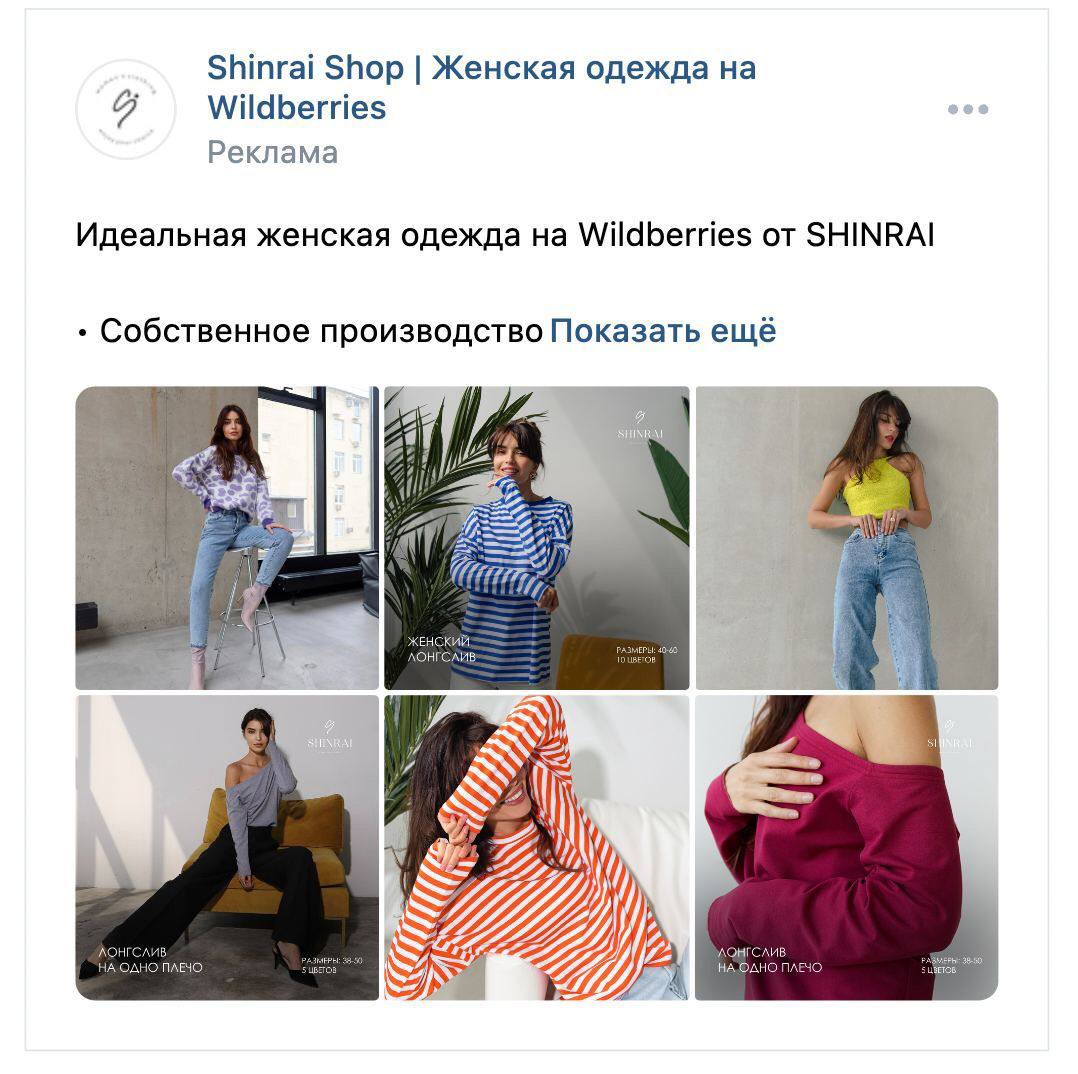Open photo with purple spotted sweater
1078x1074 pixels.
pyautogui.click(x=227, y=538)
